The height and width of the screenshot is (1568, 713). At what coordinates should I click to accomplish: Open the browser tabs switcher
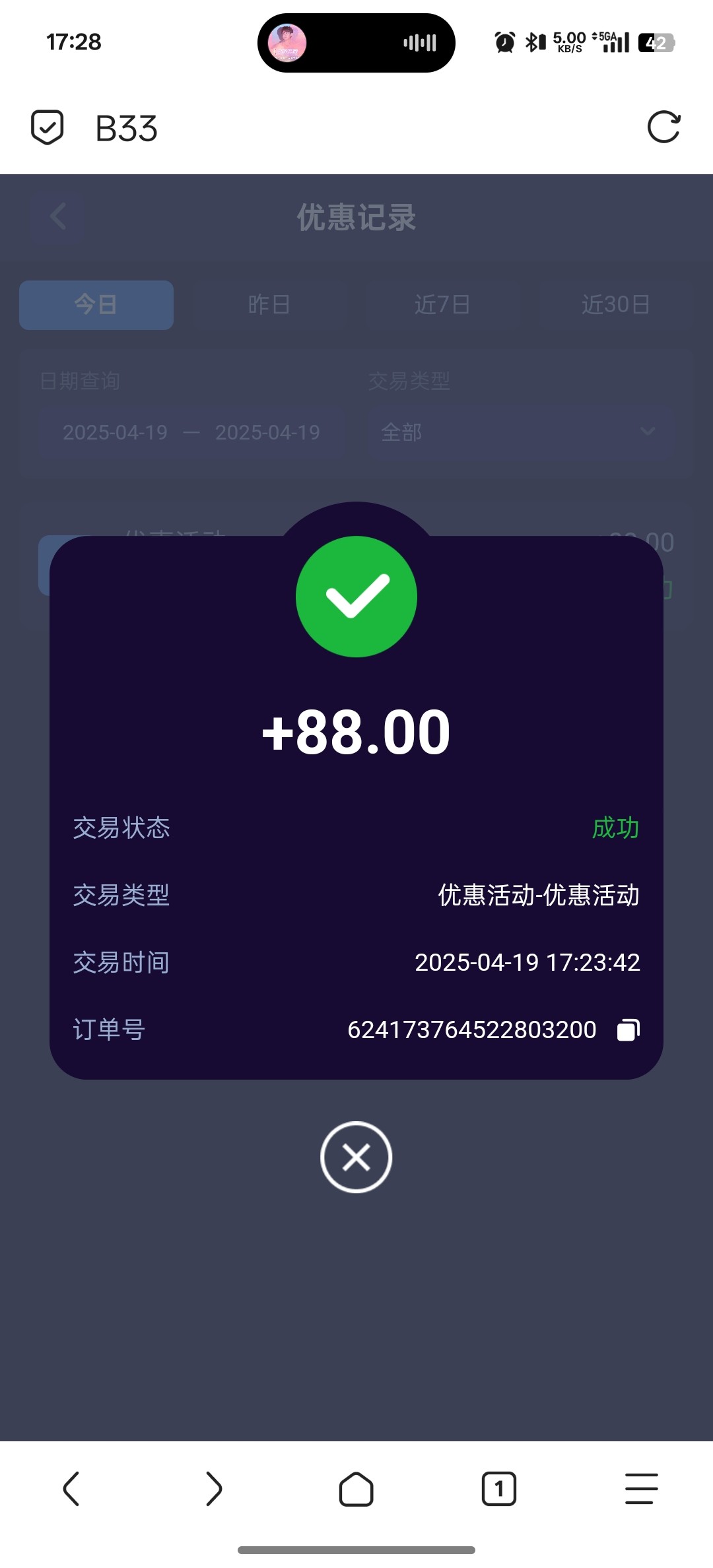(x=499, y=1489)
